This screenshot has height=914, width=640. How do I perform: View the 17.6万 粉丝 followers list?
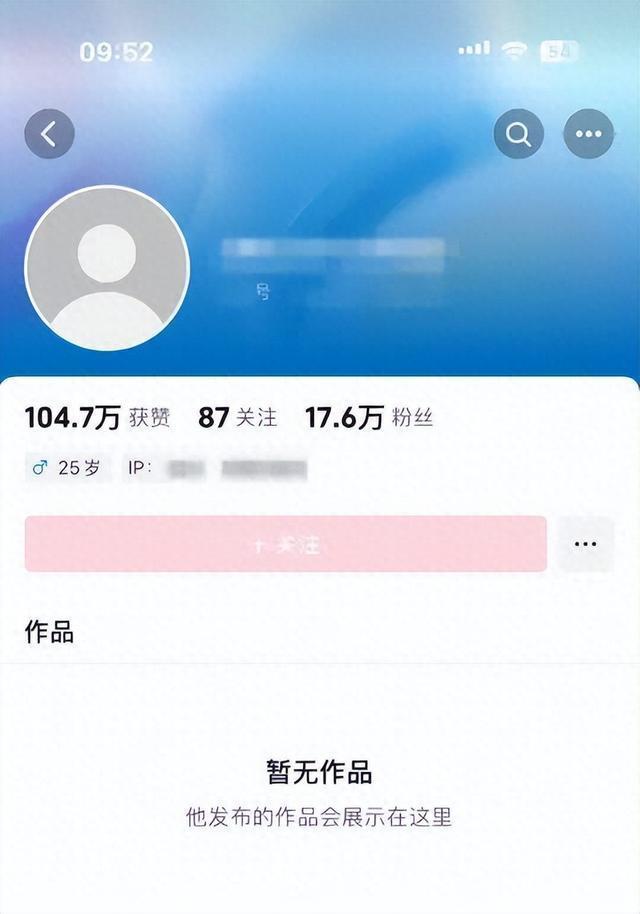click(x=368, y=417)
